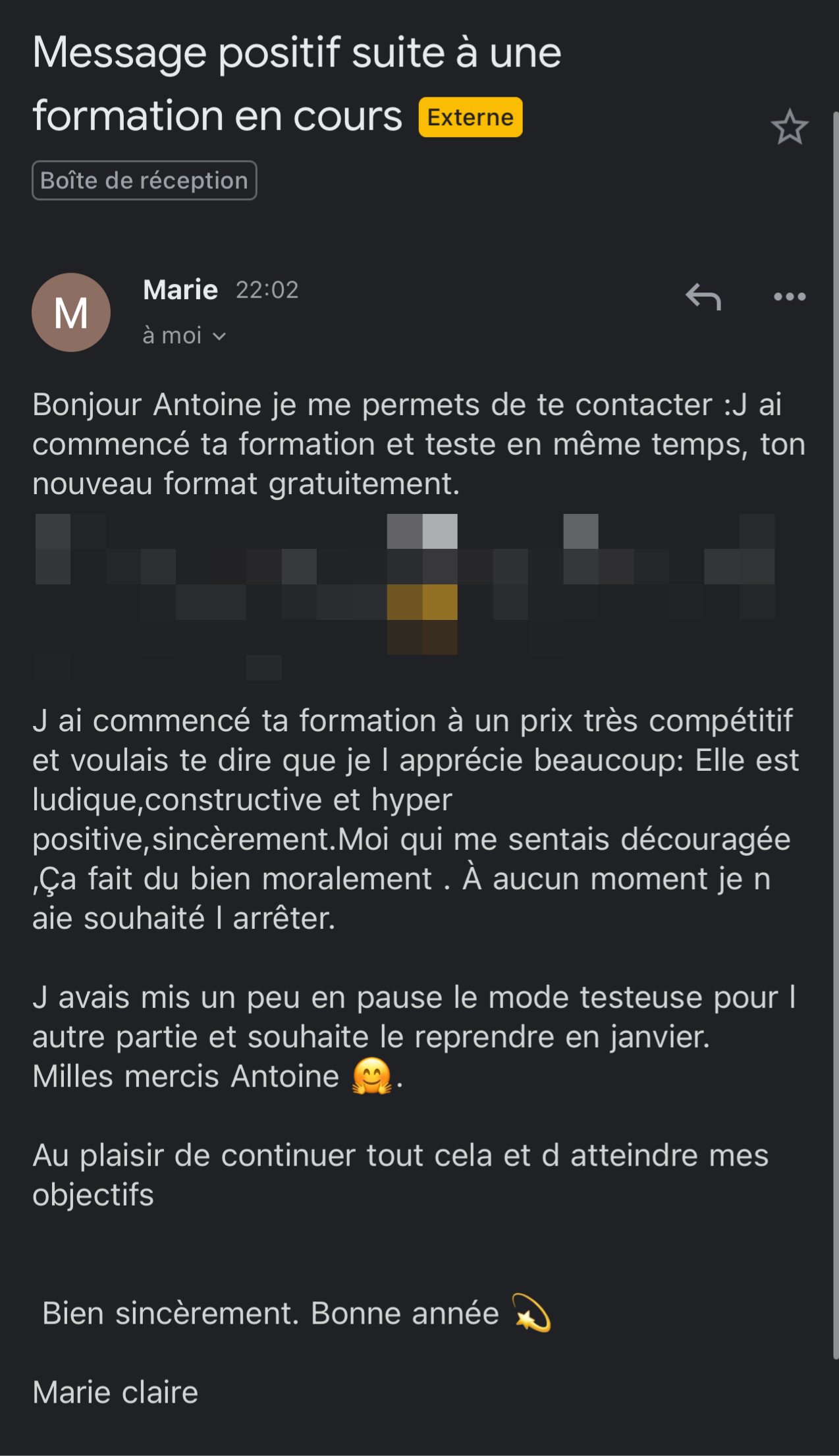Viewport: 839px width, 1456px height.
Task: Open Marie's sender avatar
Action: [71, 312]
